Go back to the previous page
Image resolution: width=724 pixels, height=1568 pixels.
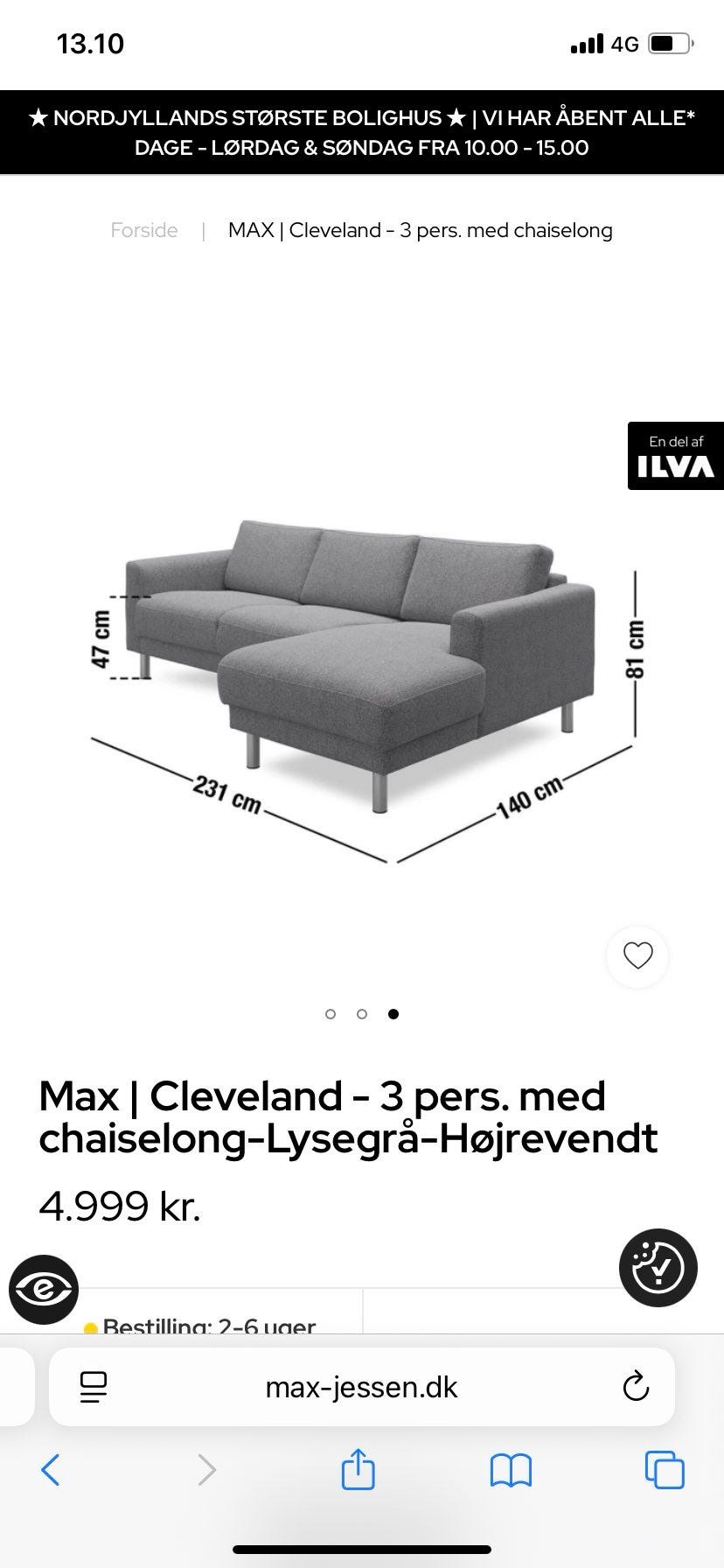[x=51, y=1470]
